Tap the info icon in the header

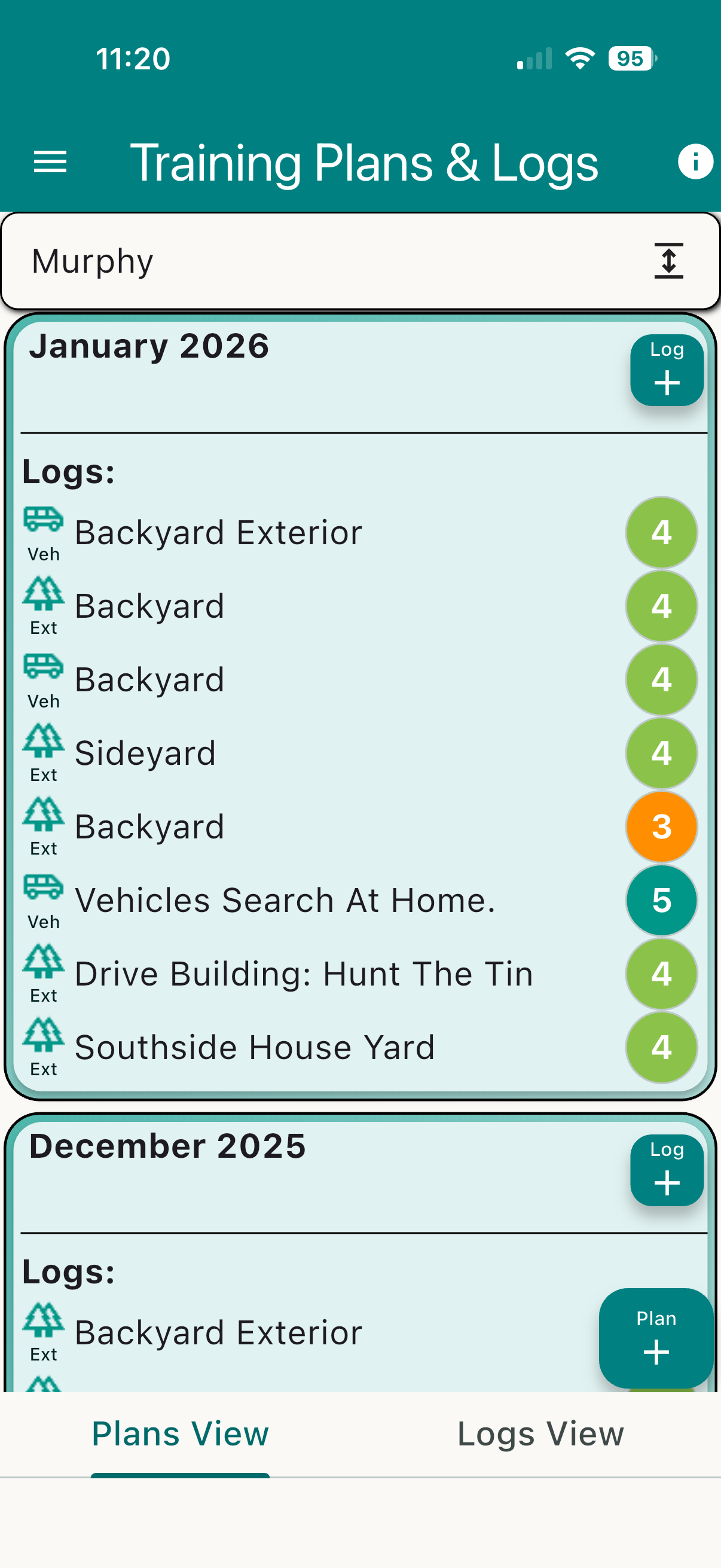[x=695, y=161]
